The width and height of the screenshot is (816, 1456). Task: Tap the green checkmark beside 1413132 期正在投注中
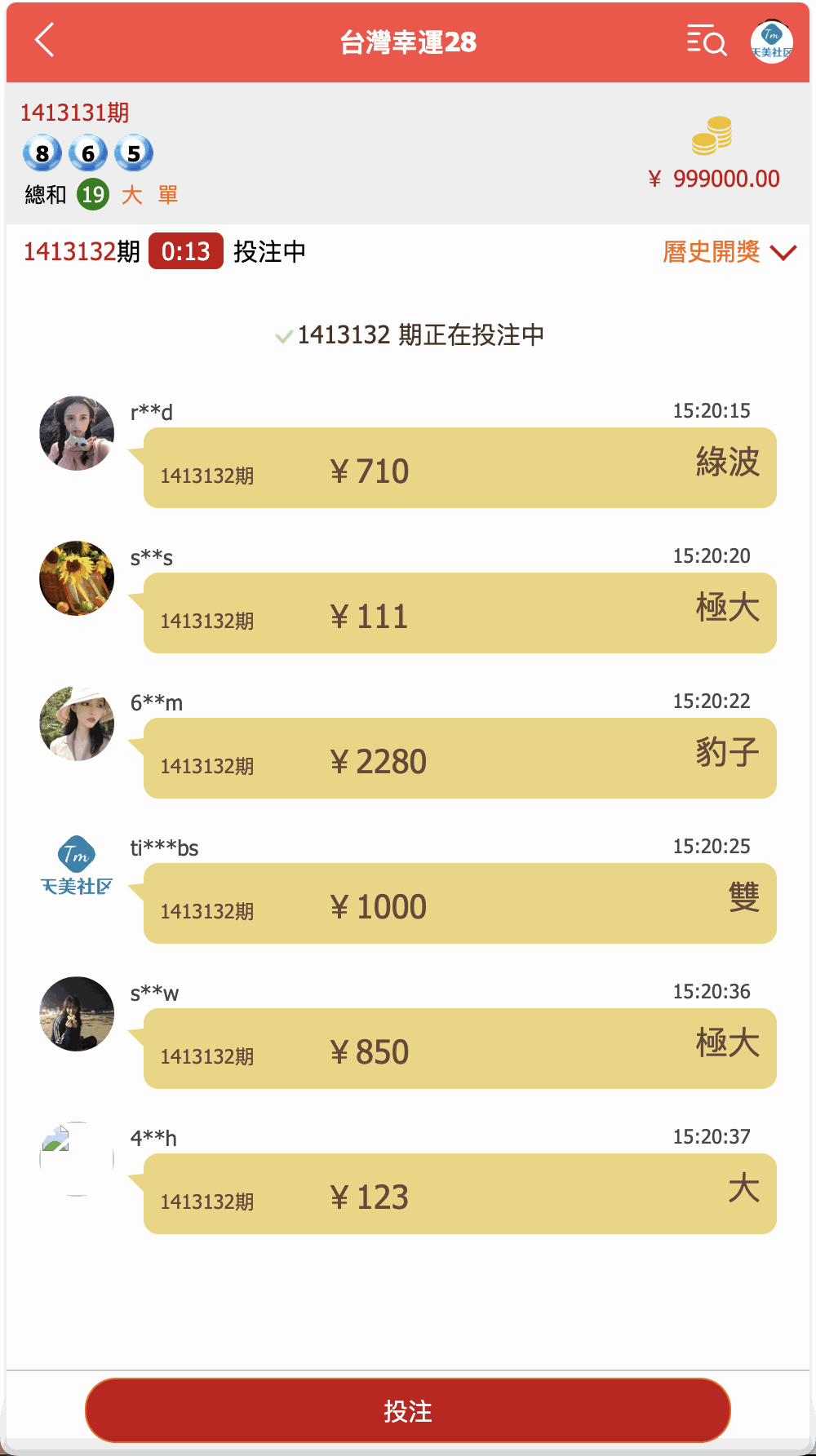tap(285, 335)
